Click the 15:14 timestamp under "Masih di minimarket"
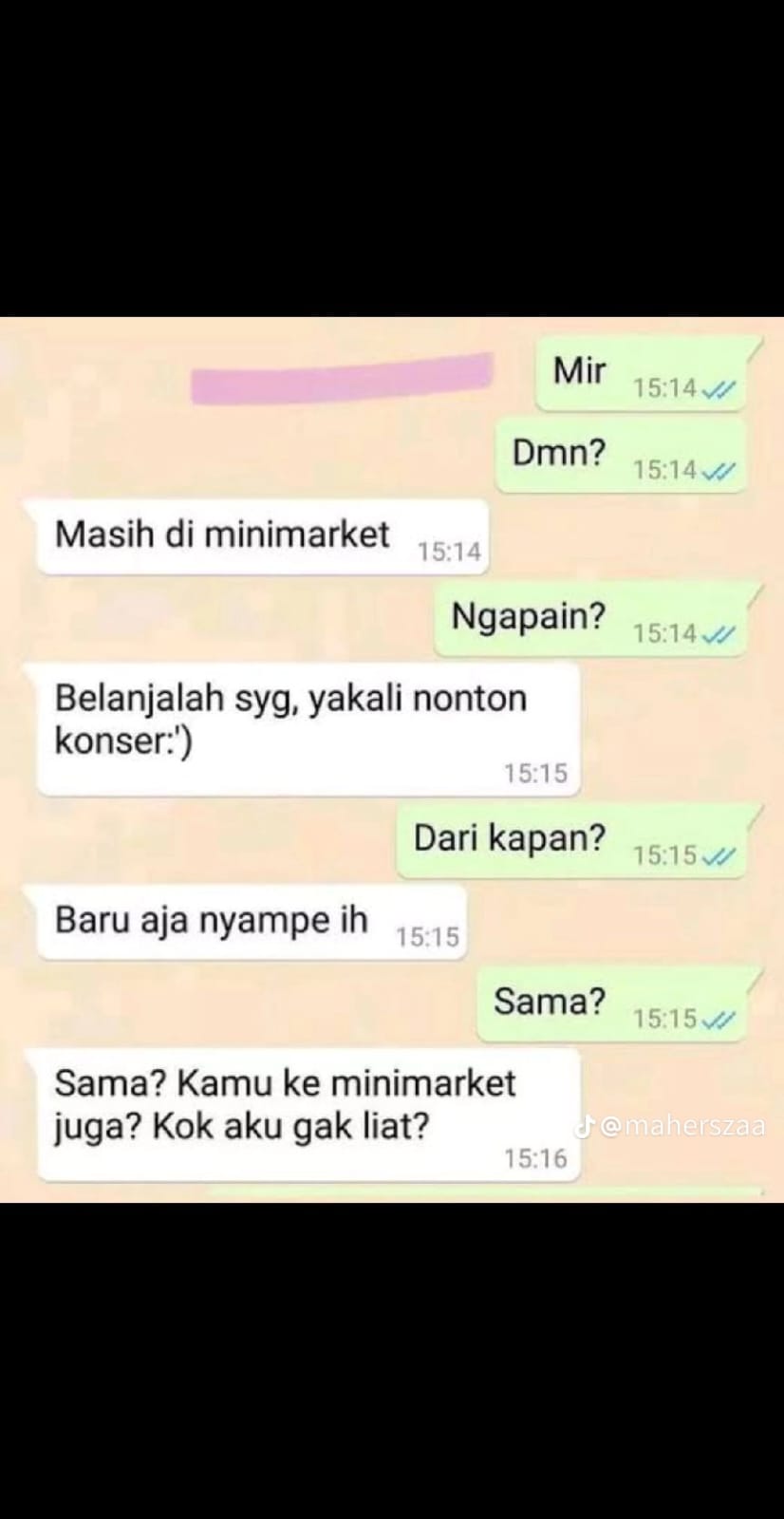Image resolution: width=784 pixels, height=1519 pixels. [x=450, y=548]
